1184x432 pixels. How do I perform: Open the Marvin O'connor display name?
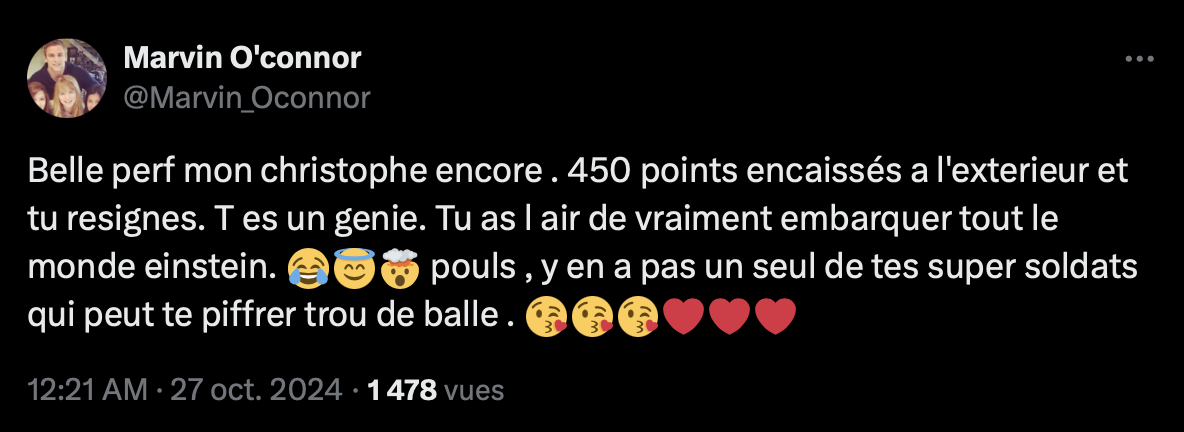click(x=242, y=59)
